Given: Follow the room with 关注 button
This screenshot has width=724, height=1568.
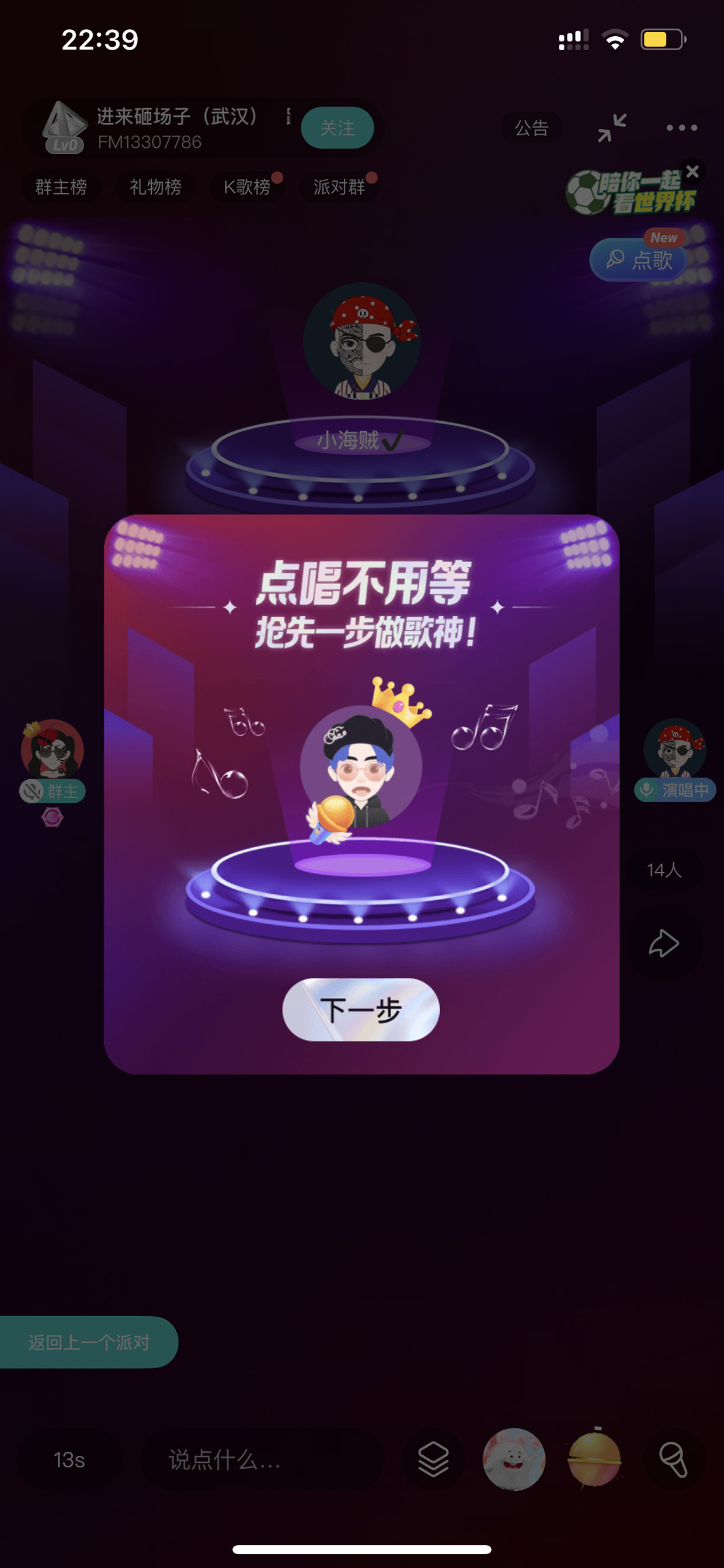Looking at the screenshot, I should [337, 128].
